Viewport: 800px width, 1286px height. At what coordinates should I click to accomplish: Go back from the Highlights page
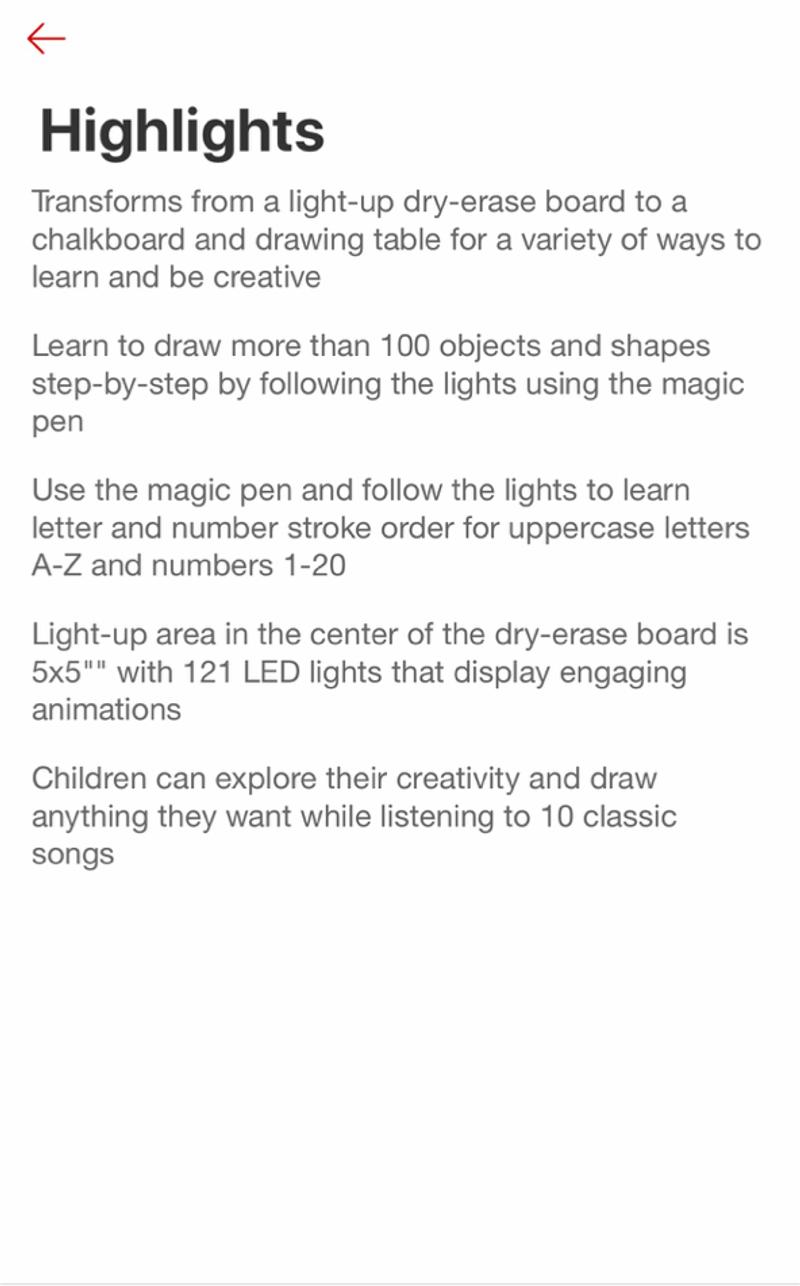point(46,39)
